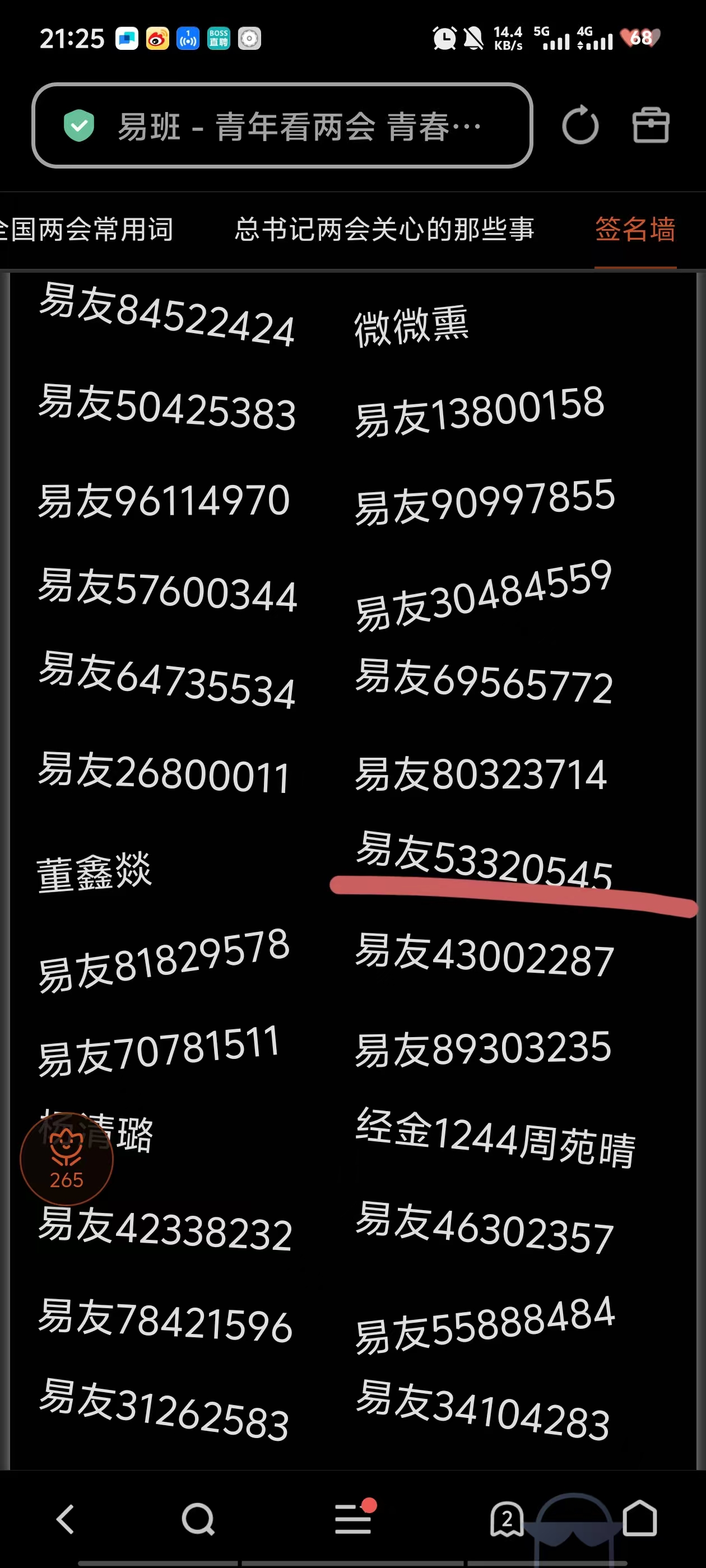Reload the page with the refresh icon

(x=580, y=125)
